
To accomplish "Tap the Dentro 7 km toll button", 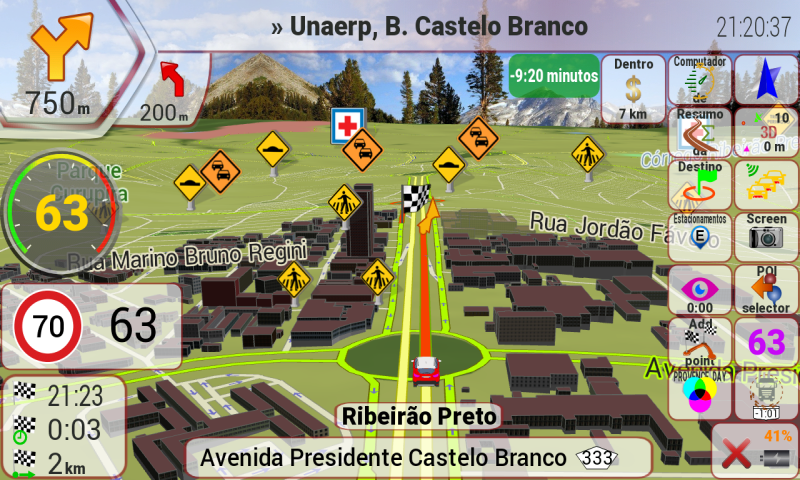I will coord(632,88).
